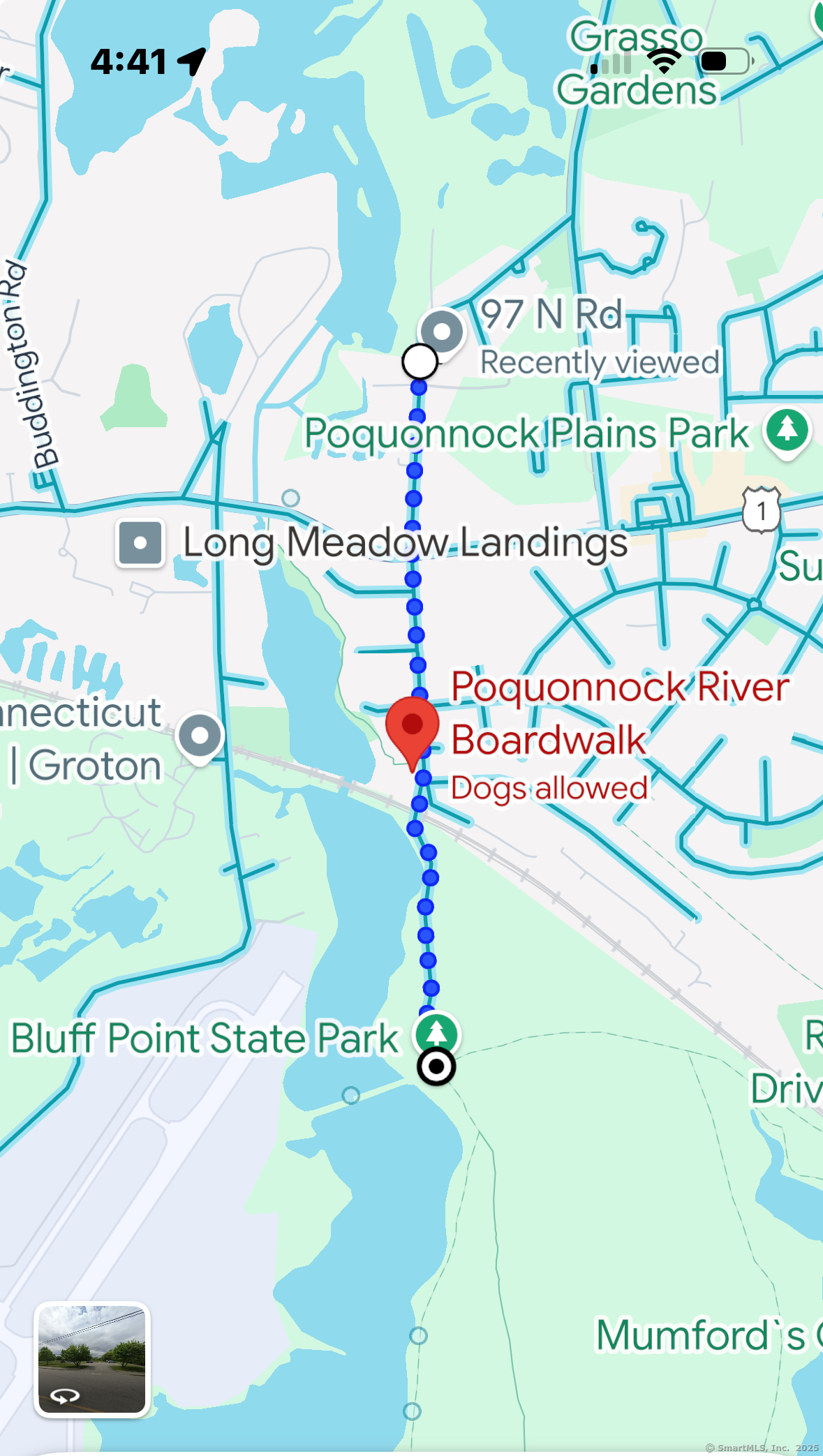Viewport: 823px width, 1456px height.
Task: Open the Street View preview thumbnail
Action: click(92, 1359)
